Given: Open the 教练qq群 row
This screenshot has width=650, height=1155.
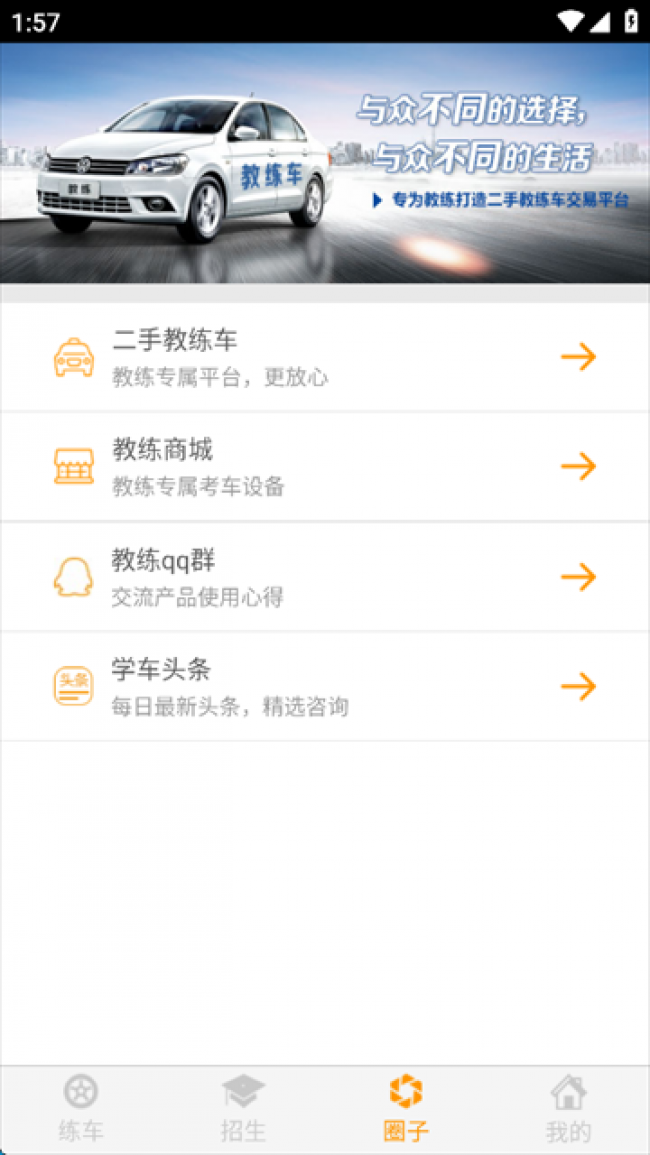Looking at the screenshot, I should [x=324, y=577].
